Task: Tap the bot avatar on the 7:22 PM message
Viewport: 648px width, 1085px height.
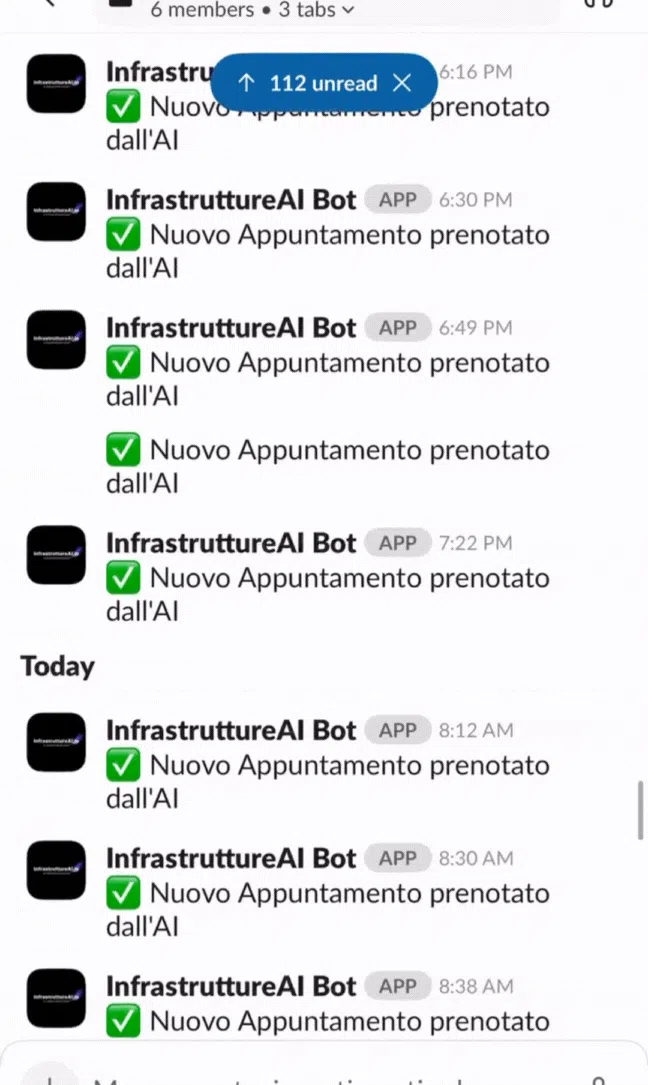Action: point(56,555)
